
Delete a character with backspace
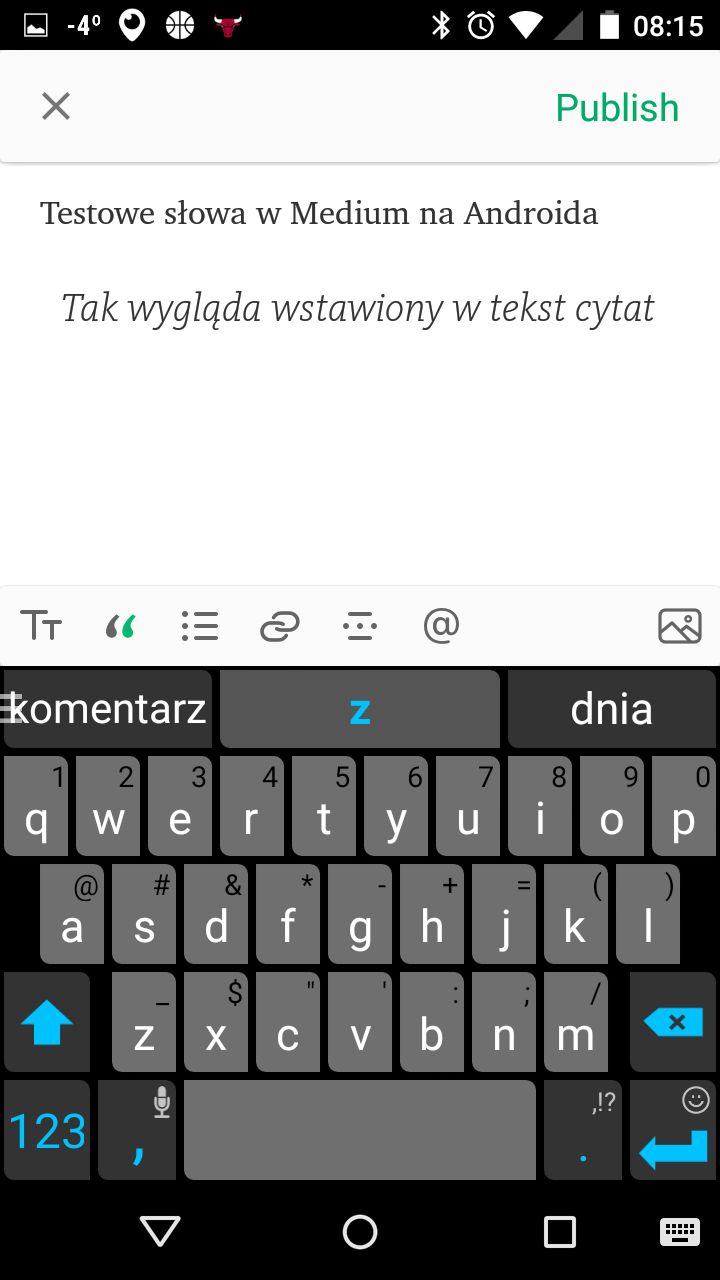coord(673,1022)
